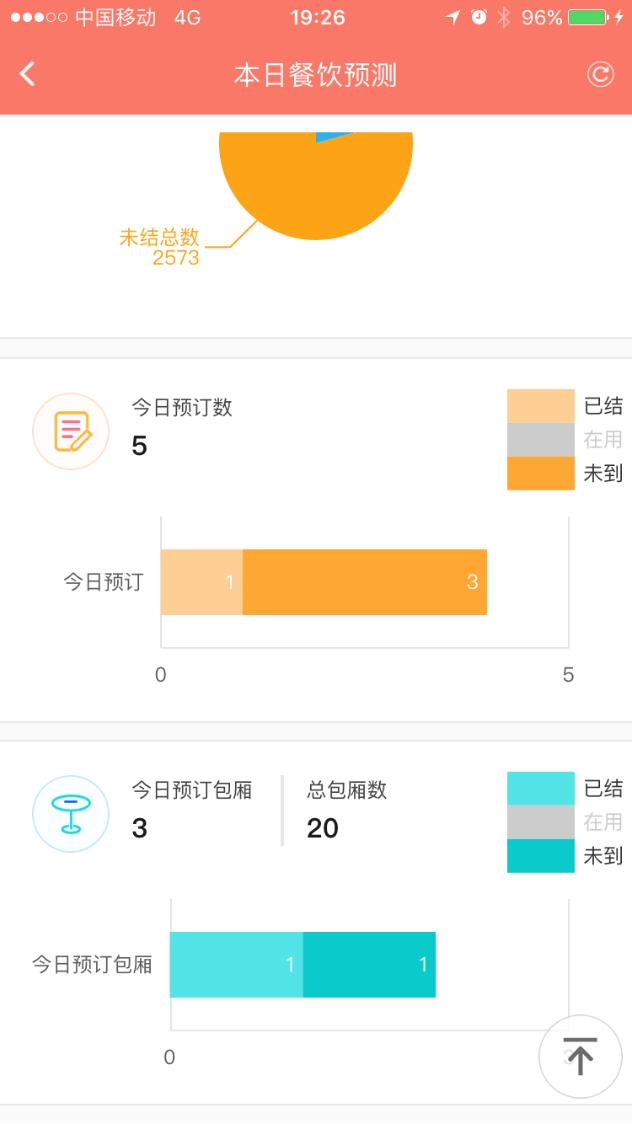Toggle 已结 legend in 今日预订数 chart
This screenshot has width=632, height=1124.
click(565, 406)
